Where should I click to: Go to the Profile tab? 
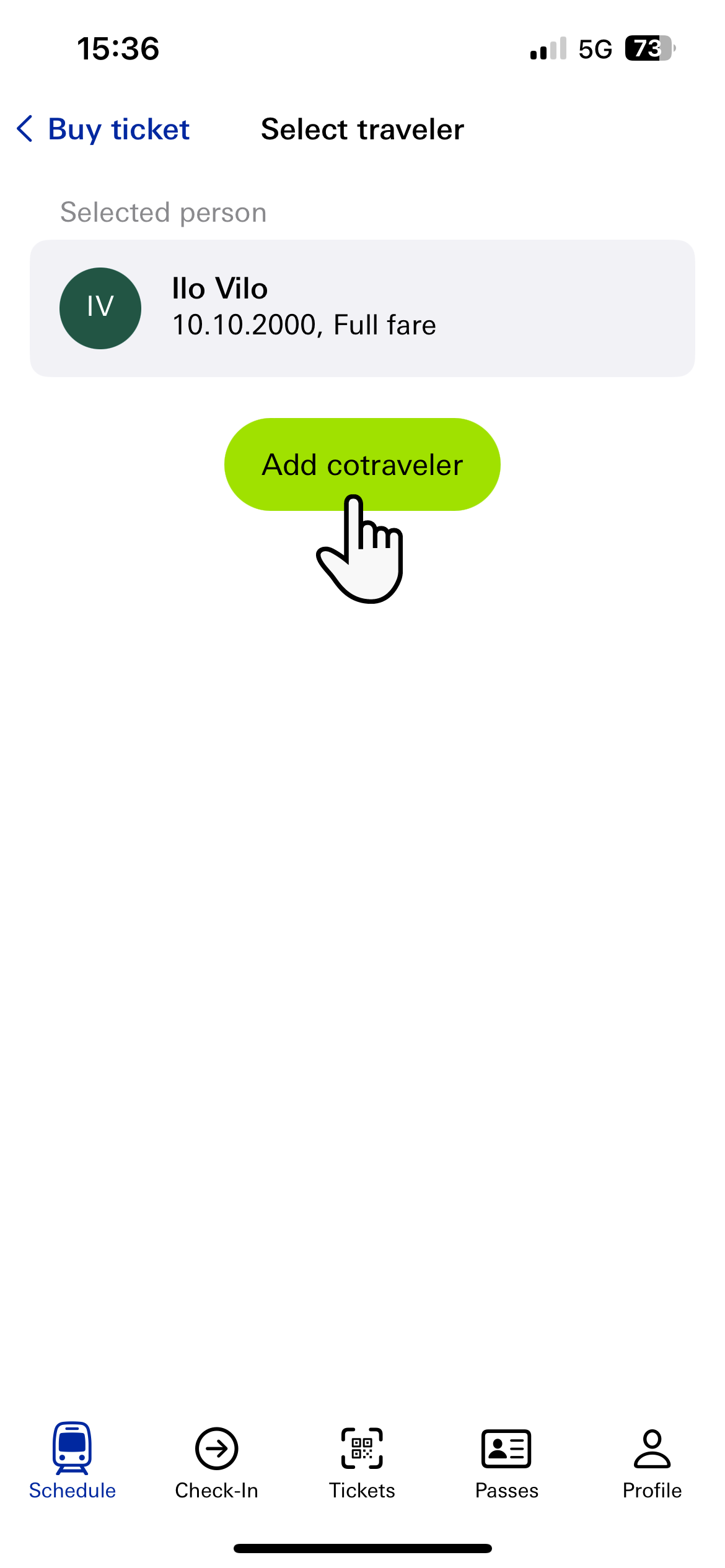click(652, 1461)
